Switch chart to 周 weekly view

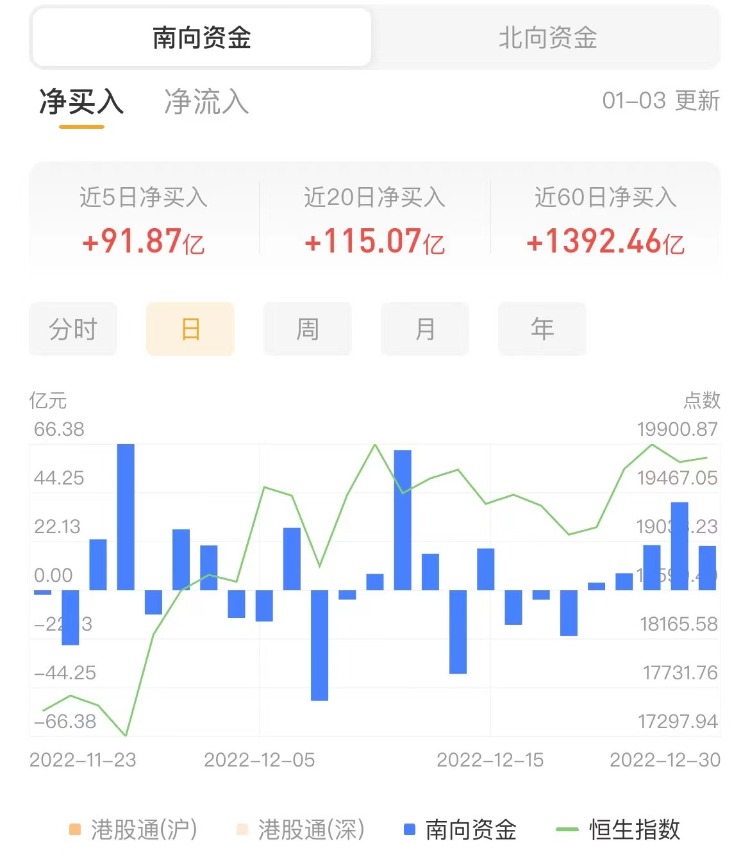click(307, 329)
